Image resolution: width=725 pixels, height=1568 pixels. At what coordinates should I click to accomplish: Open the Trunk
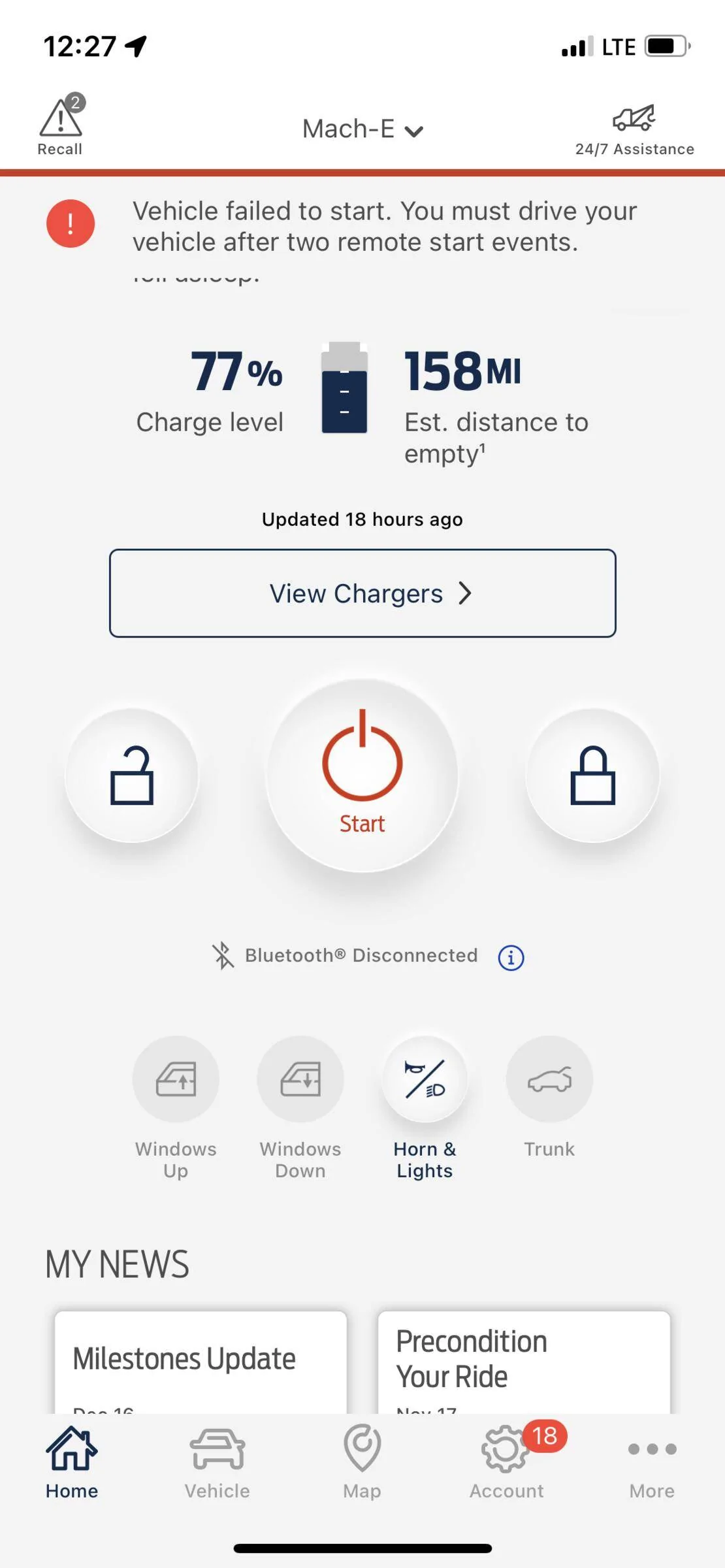pos(549,1079)
